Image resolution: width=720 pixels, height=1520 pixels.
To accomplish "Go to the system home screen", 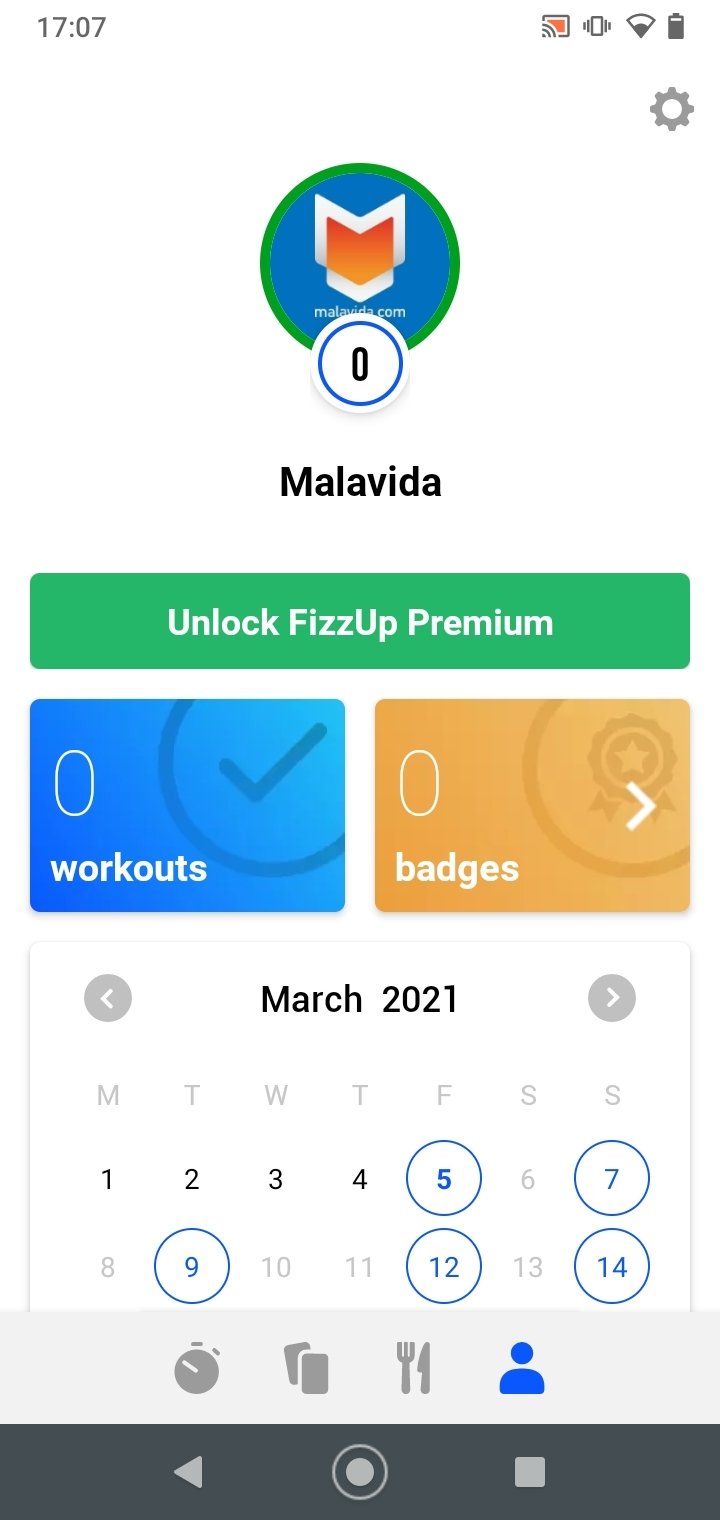I will point(360,1472).
